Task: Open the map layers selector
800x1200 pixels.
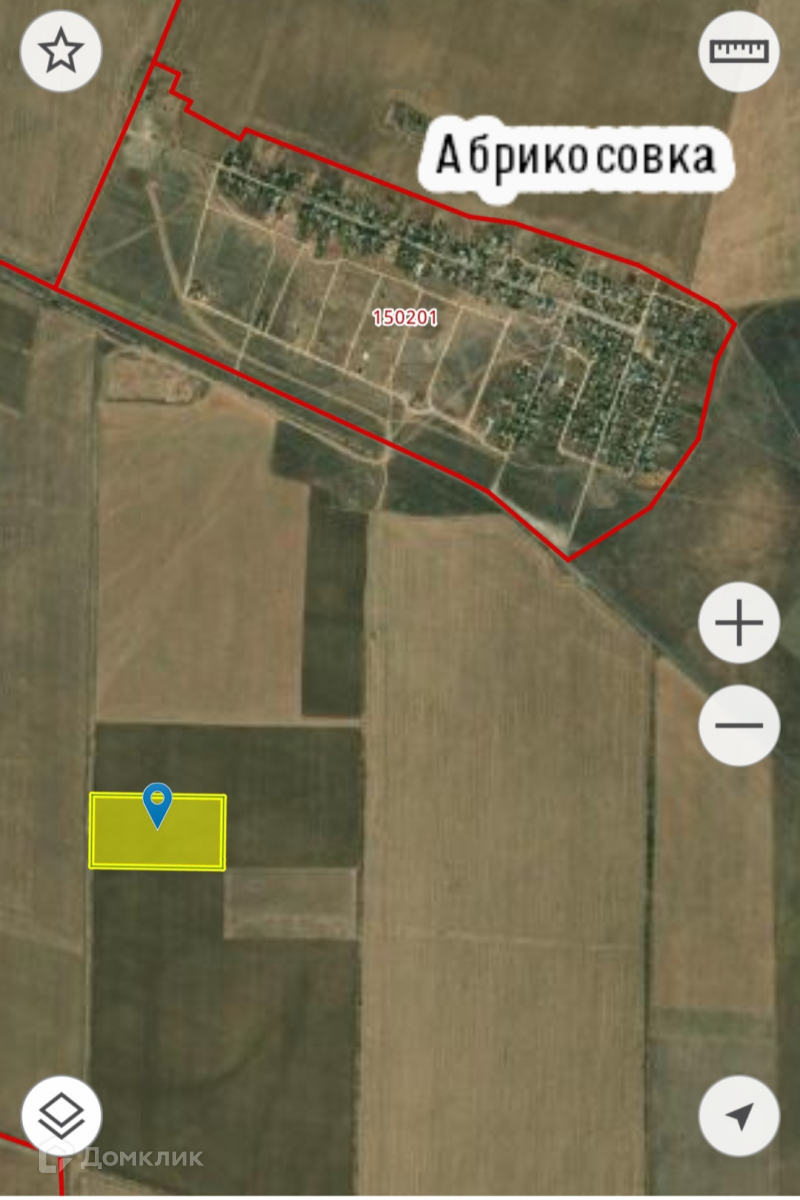Action: coord(61,1117)
